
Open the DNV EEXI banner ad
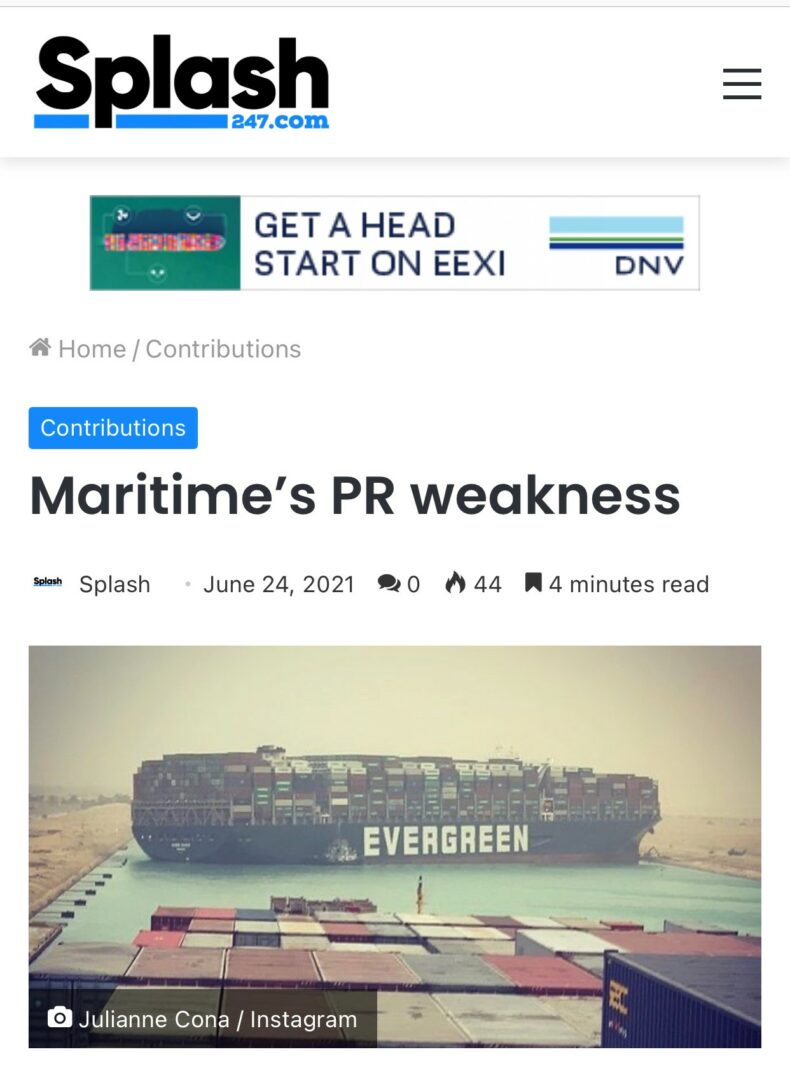click(395, 243)
